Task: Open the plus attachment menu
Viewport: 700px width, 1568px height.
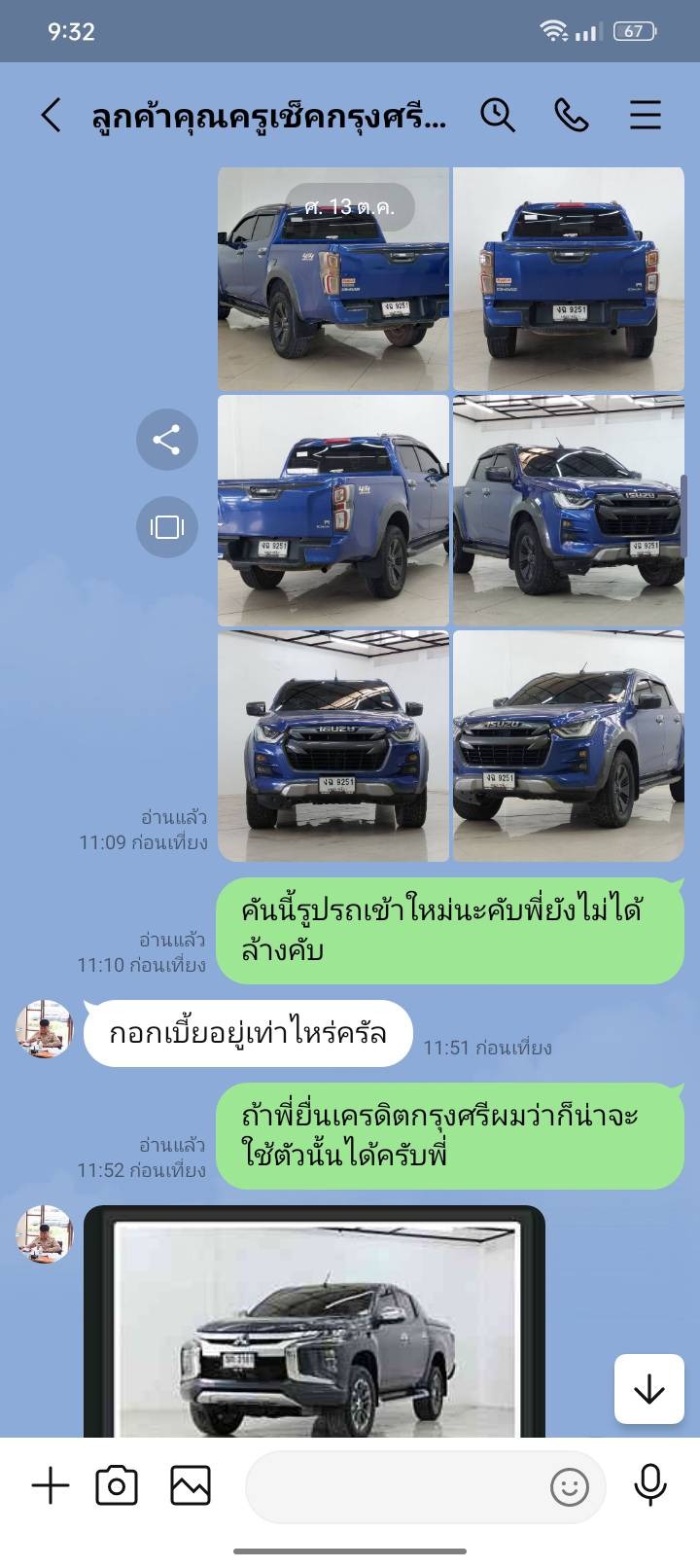Action: [51, 1486]
